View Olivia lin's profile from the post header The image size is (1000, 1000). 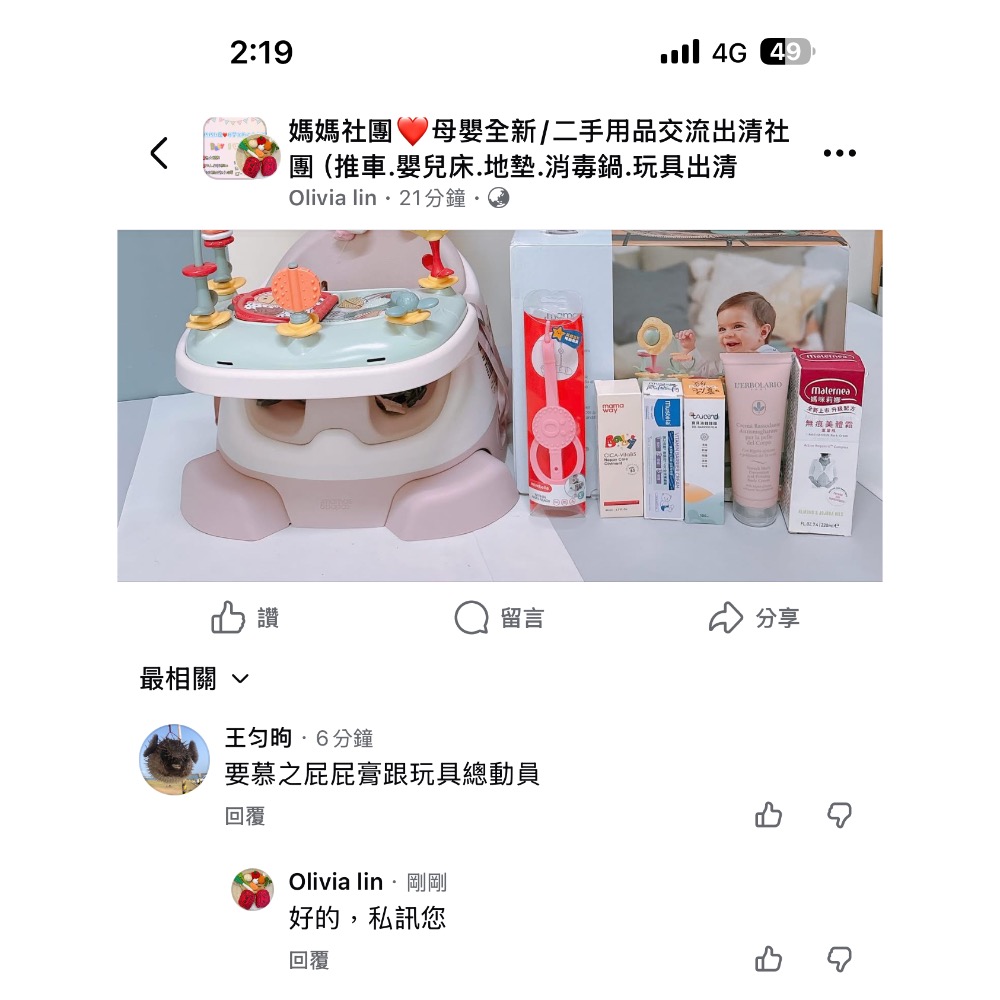point(332,198)
